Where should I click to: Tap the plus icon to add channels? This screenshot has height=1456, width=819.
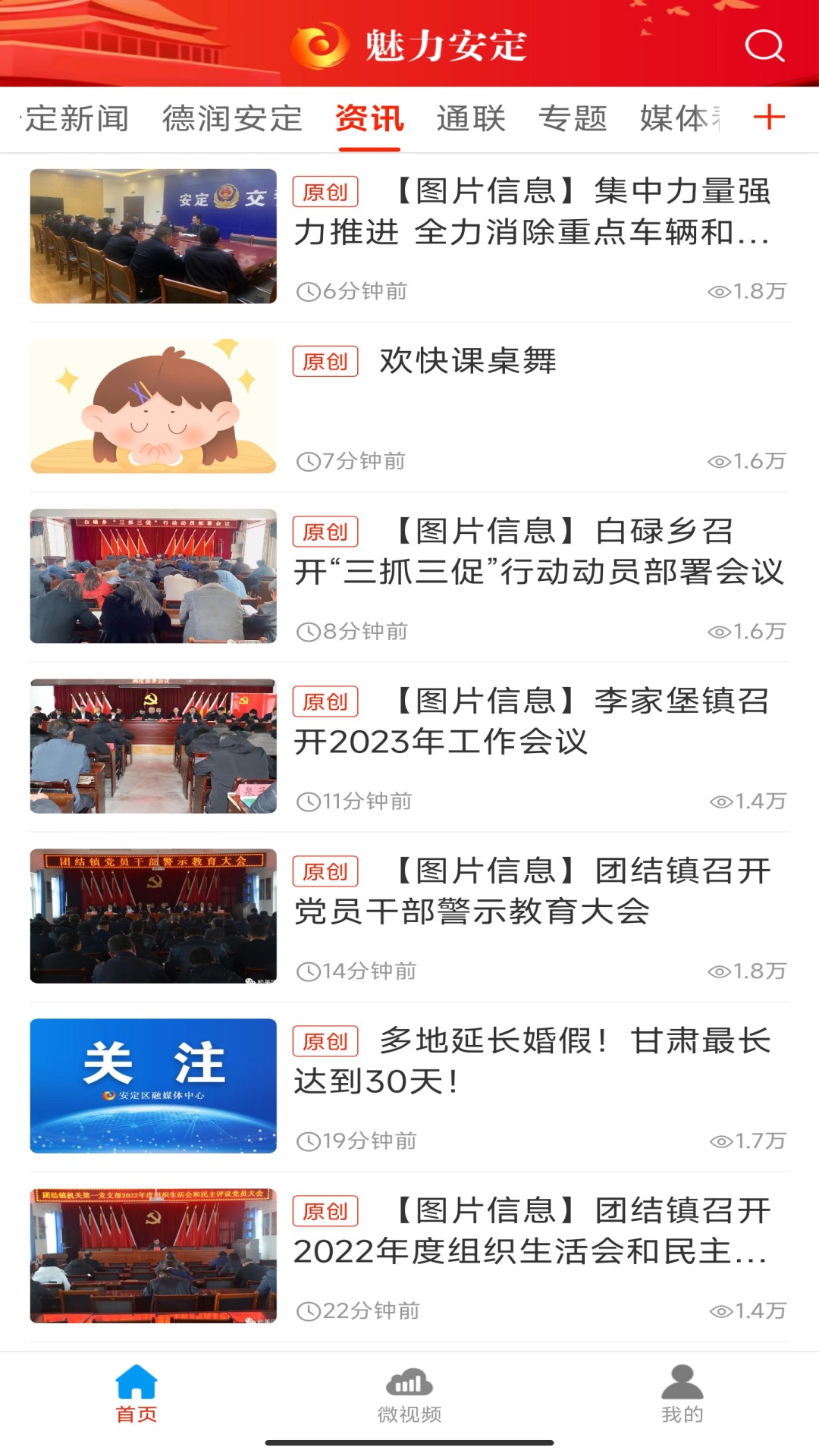point(768,118)
